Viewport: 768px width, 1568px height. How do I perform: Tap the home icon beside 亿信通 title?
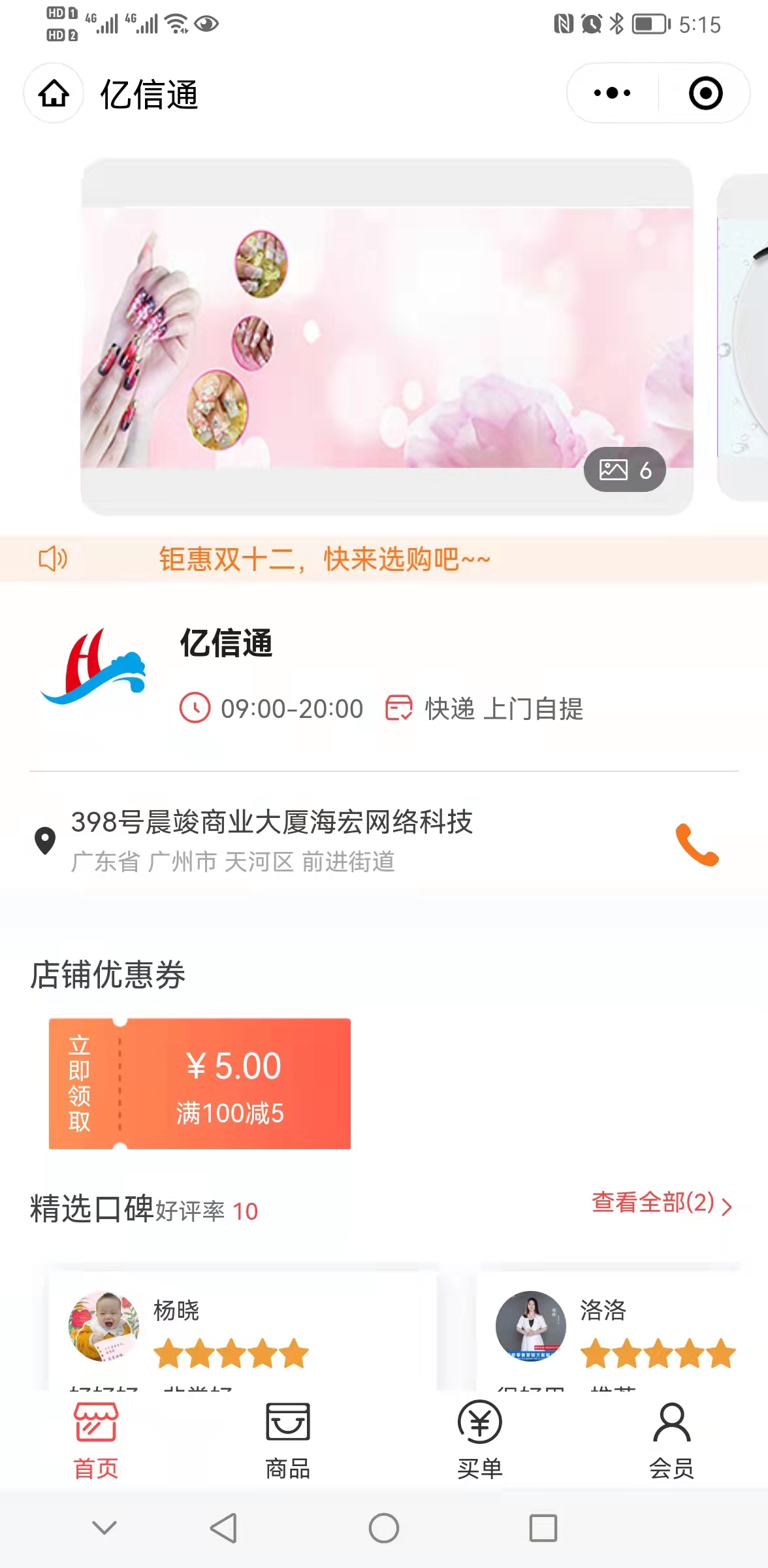click(x=54, y=93)
